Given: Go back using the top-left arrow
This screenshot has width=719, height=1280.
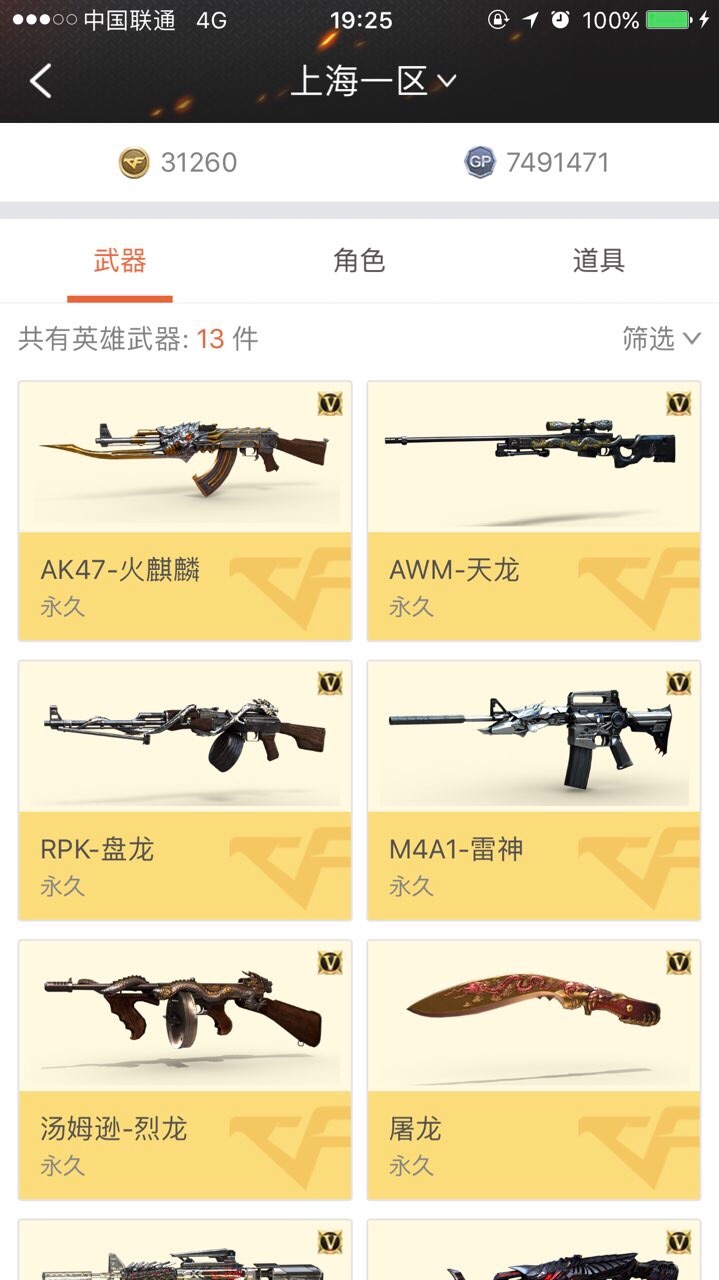Looking at the screenshot, I should (x=41, y=81).
